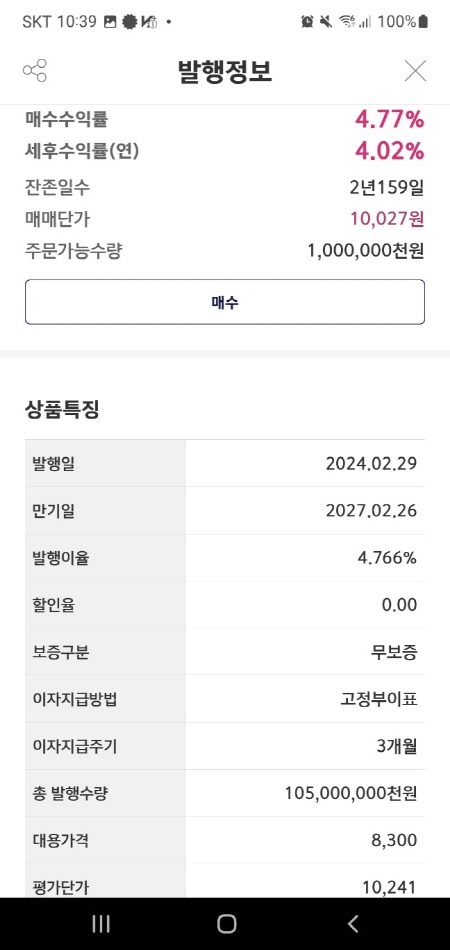Viewport: 450px width, 950px height.
Task: Return to the device home screen
Action: pos(227,923)
